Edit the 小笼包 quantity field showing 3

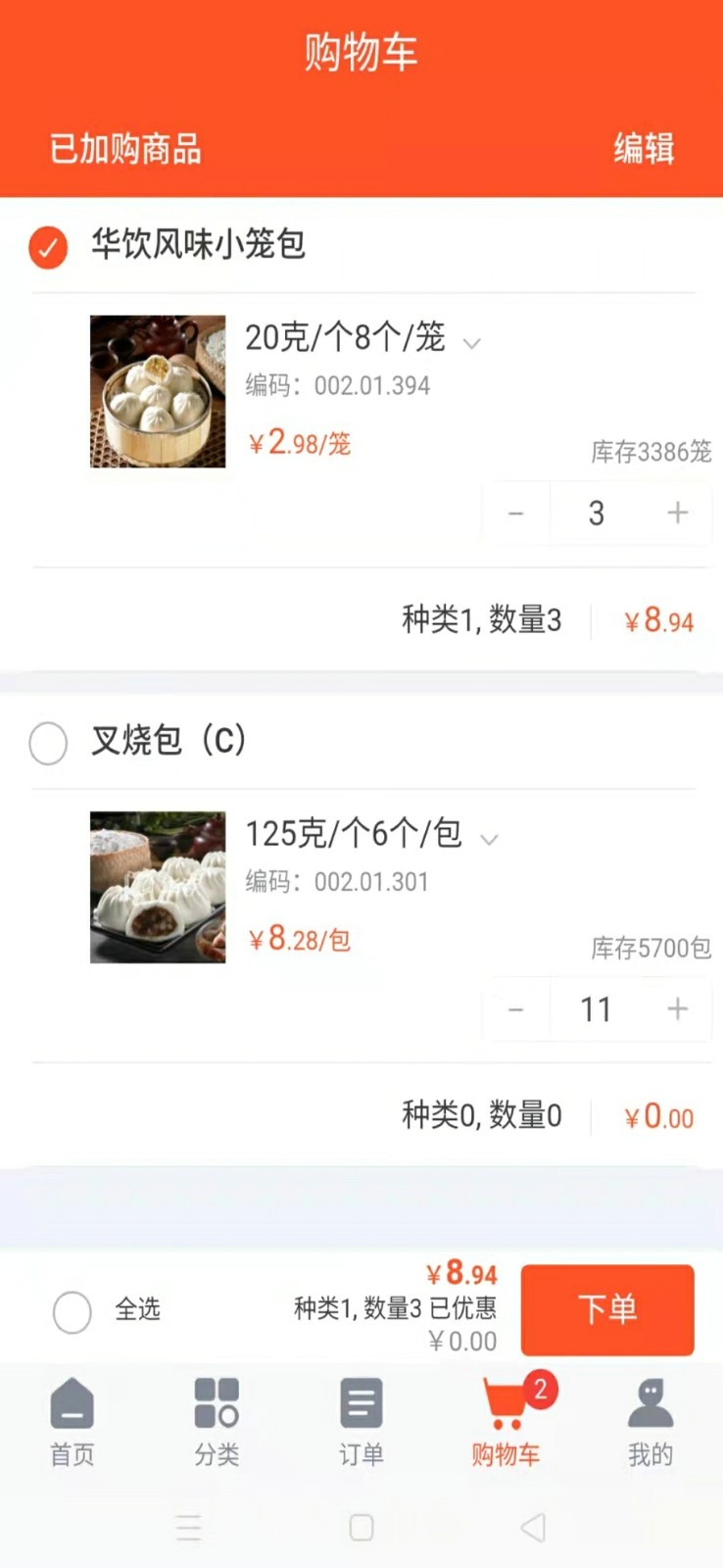pos(596,513)
